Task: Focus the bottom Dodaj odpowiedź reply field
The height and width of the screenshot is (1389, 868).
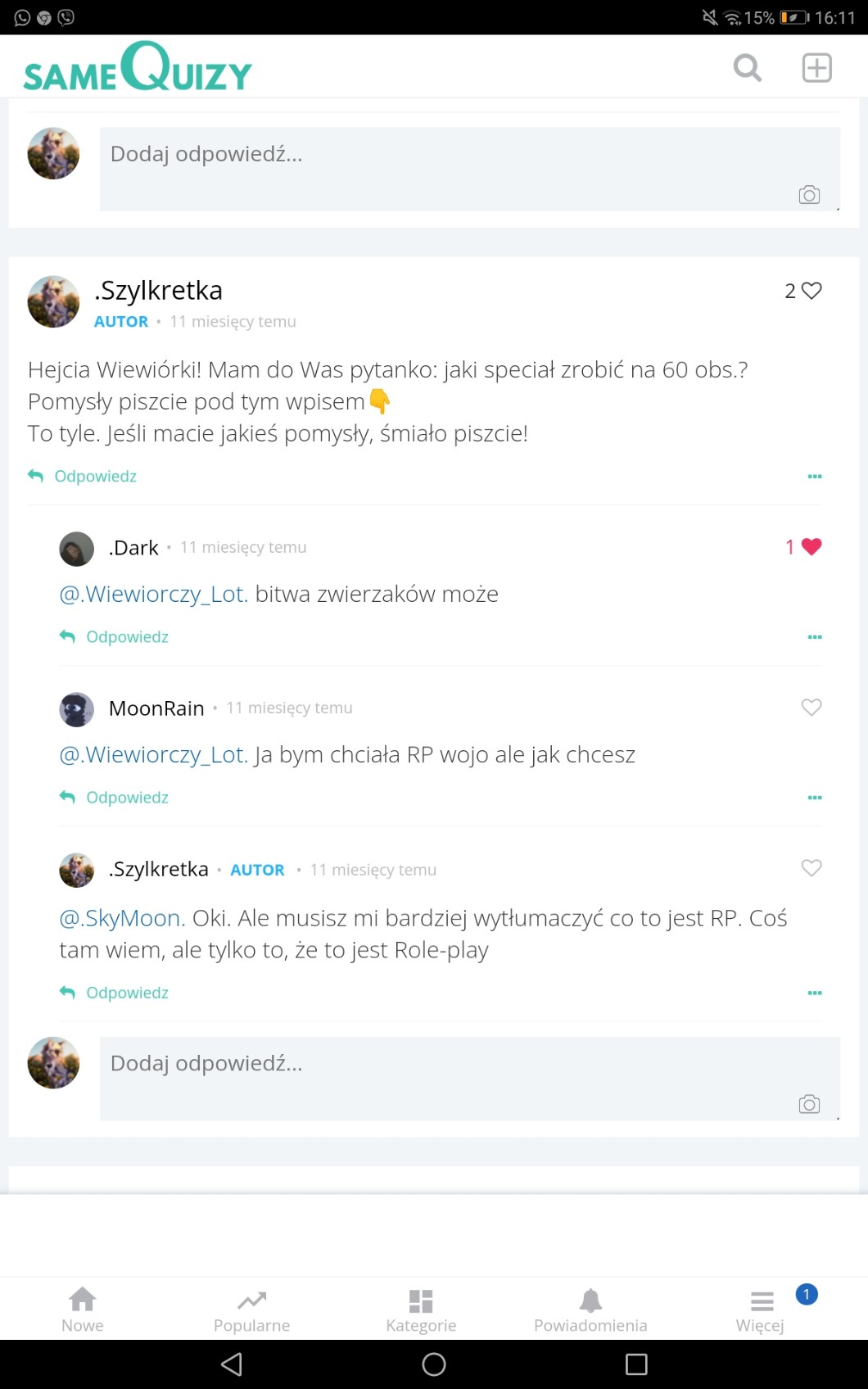Action: 470,1079
